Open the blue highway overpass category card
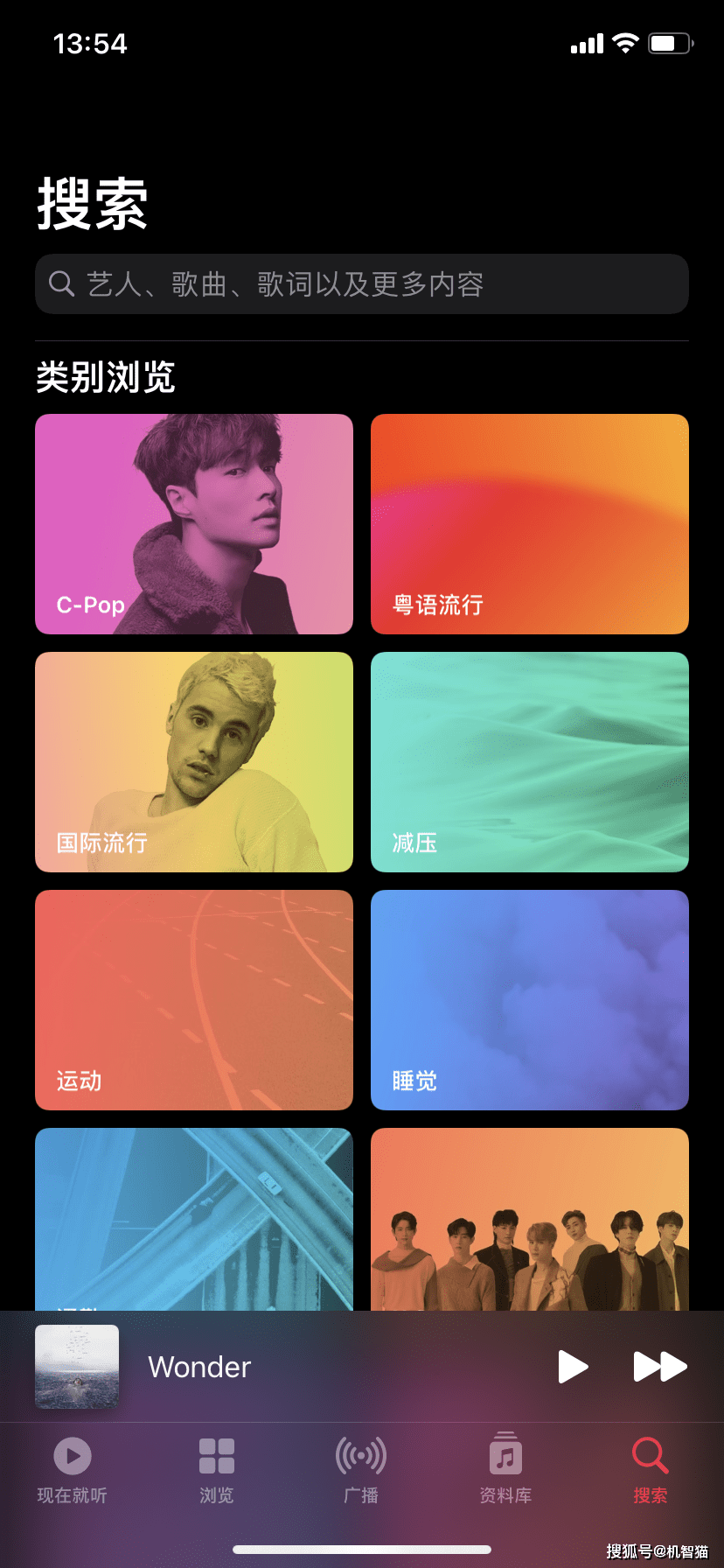This screenshot has height=1568, width=724. click(194, 1219)
